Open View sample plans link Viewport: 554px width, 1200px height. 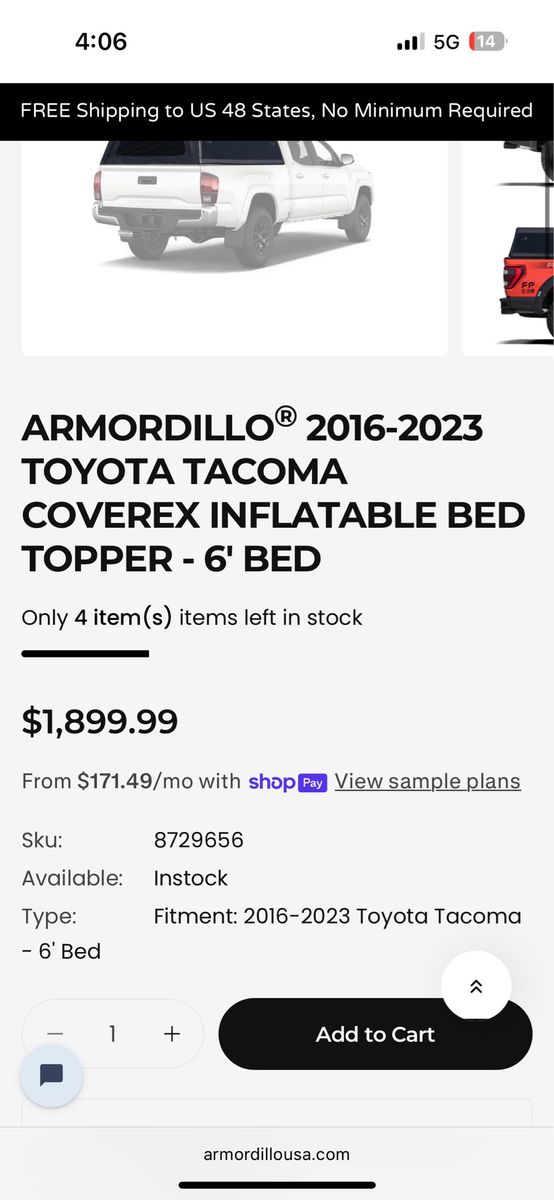pos(428,781)
